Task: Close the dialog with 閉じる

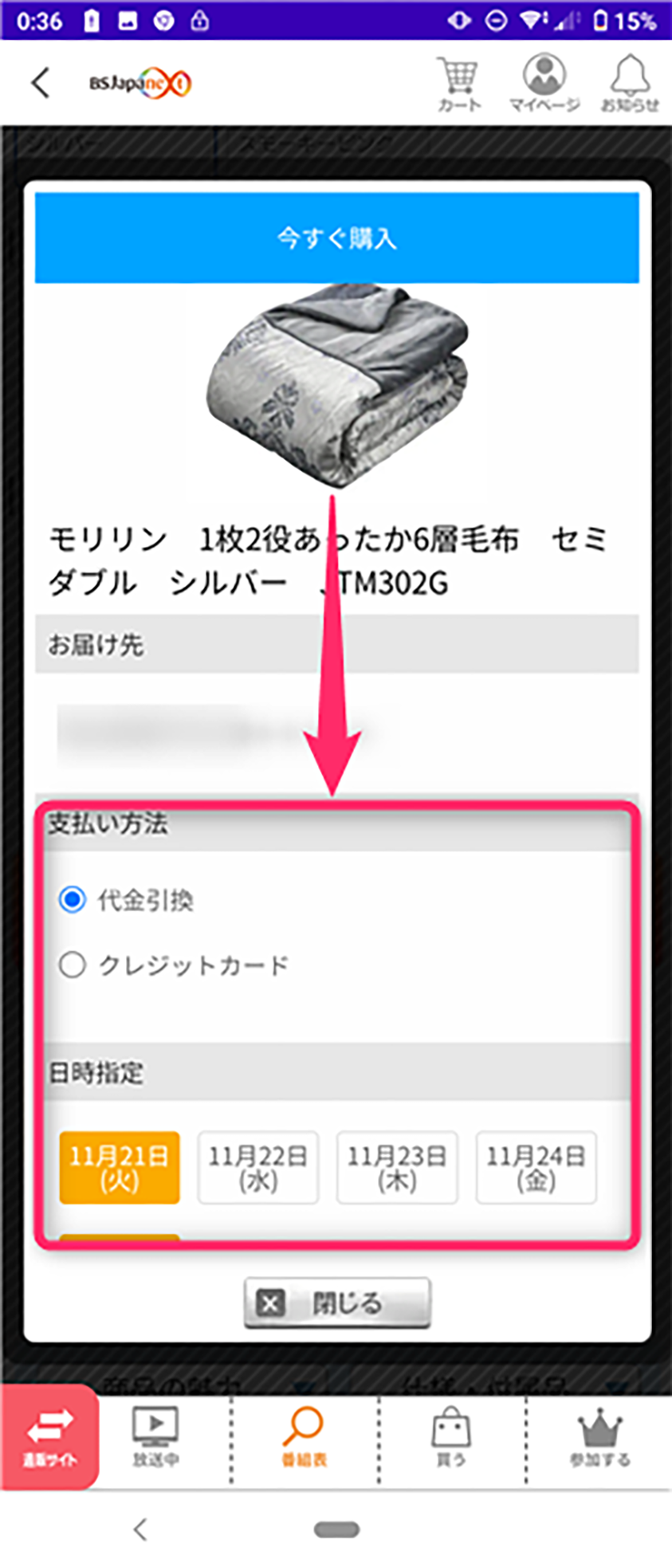Action: [337, 1303]
